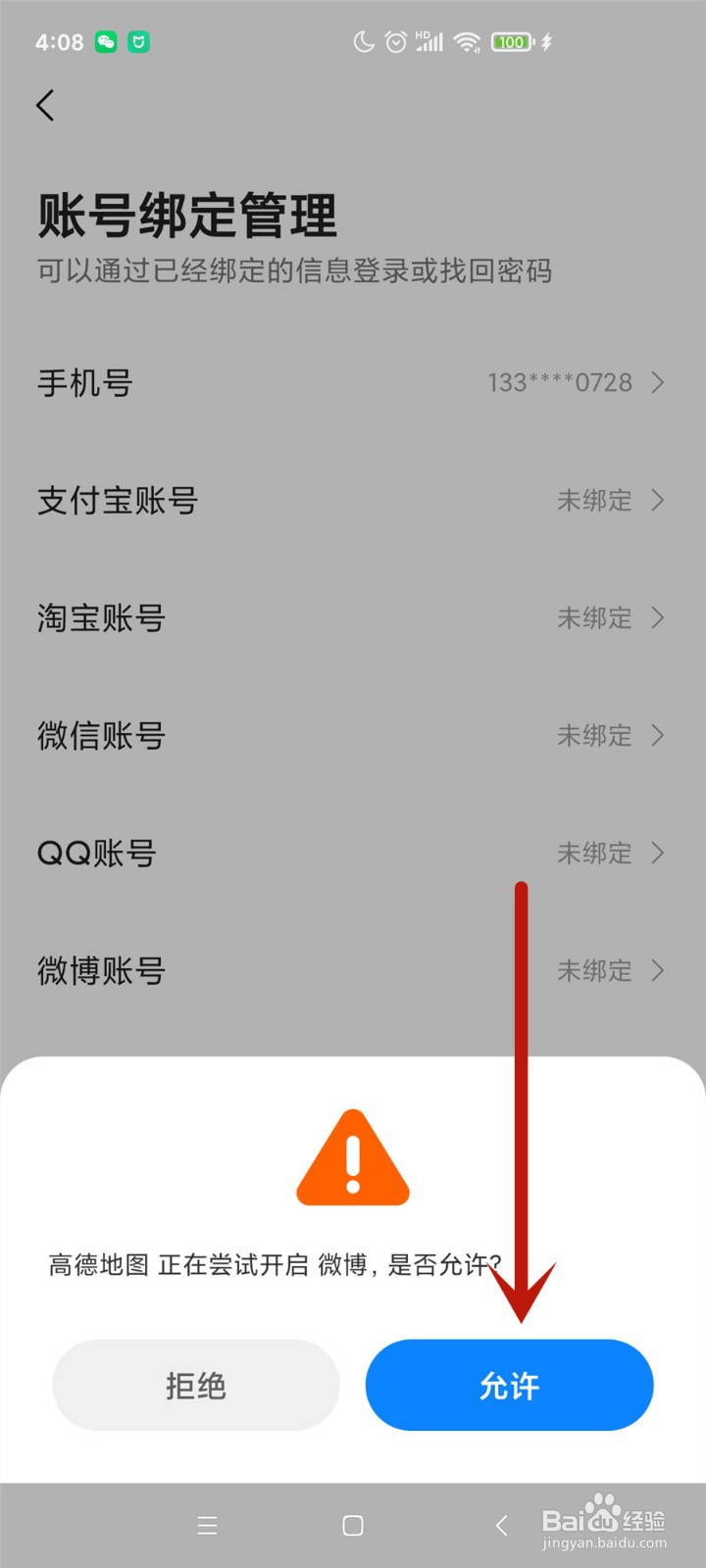Select the QQ账号 row
The width and height of the screenshot is (706, 1568).
[353, 853]
